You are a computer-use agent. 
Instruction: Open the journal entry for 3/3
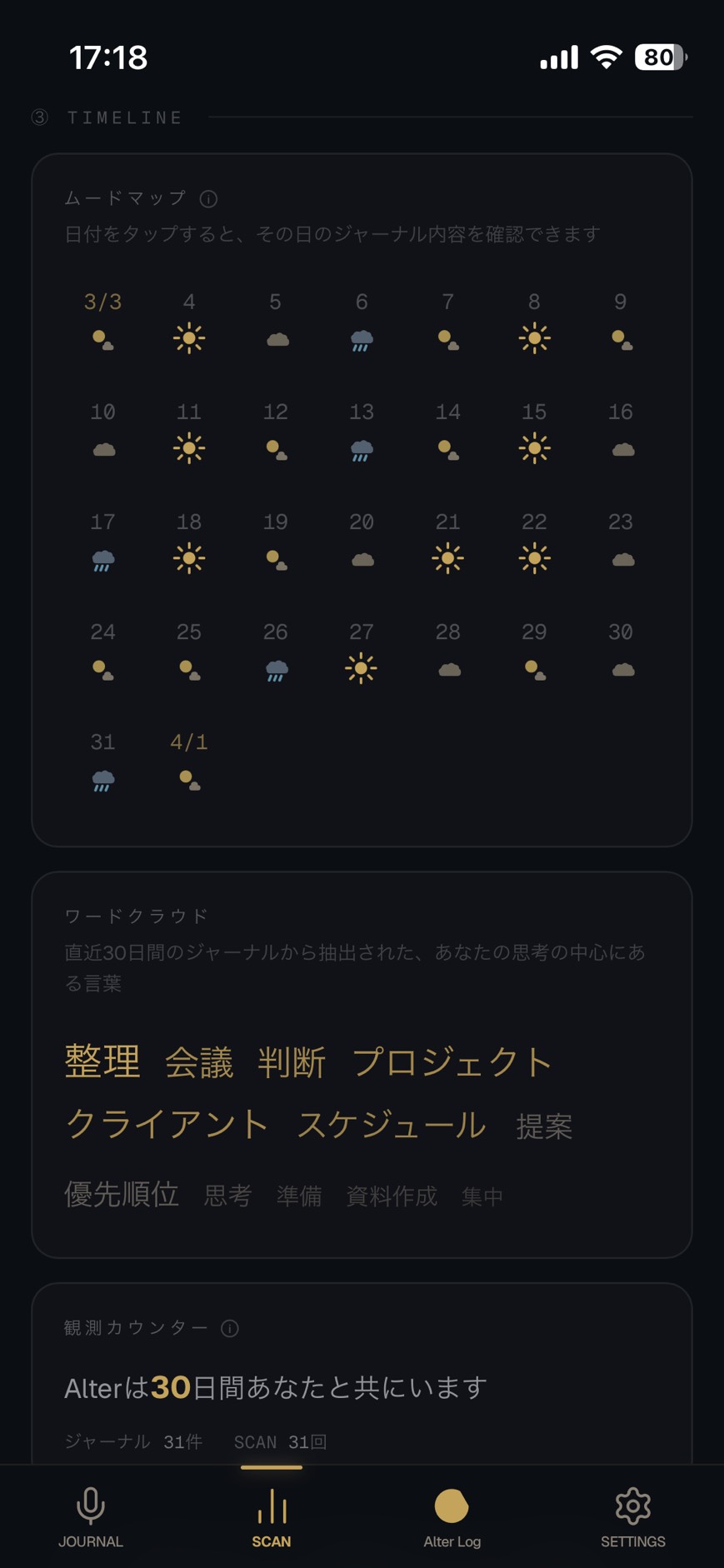tap(103, 322)
